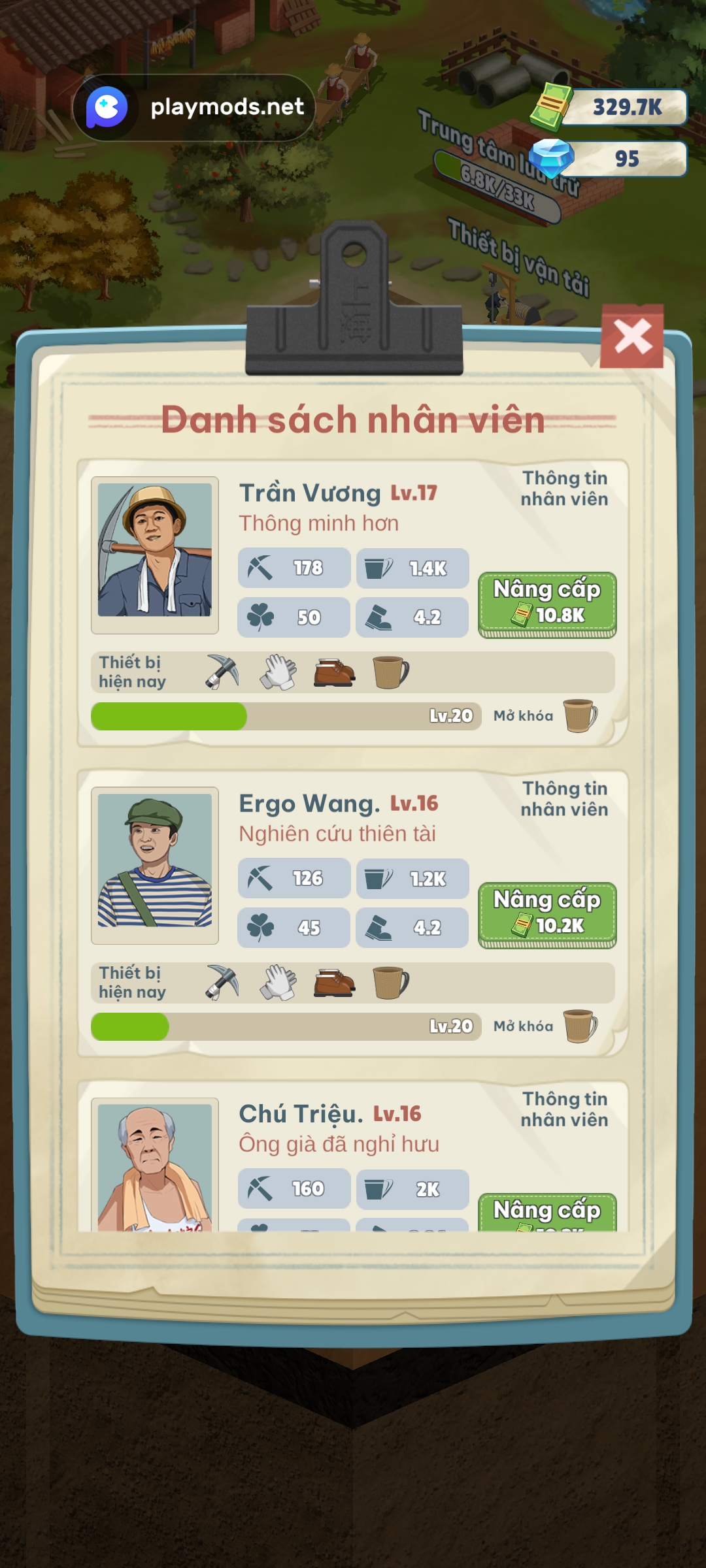Upgrade Trần Vương for 10.8K
706x1568 pixels.
[x=547, y=603]
